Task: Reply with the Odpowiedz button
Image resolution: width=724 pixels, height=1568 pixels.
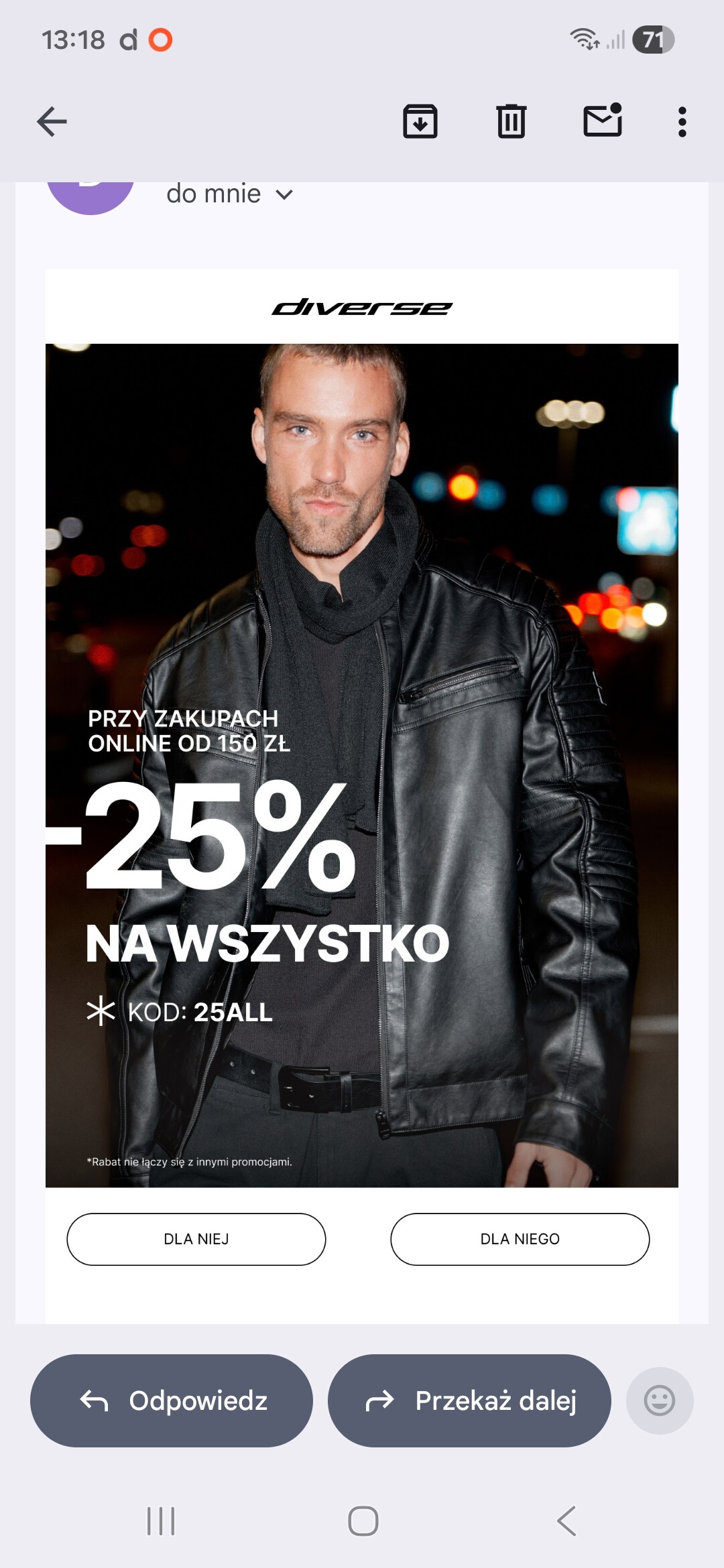Action: coord(172,1400)
